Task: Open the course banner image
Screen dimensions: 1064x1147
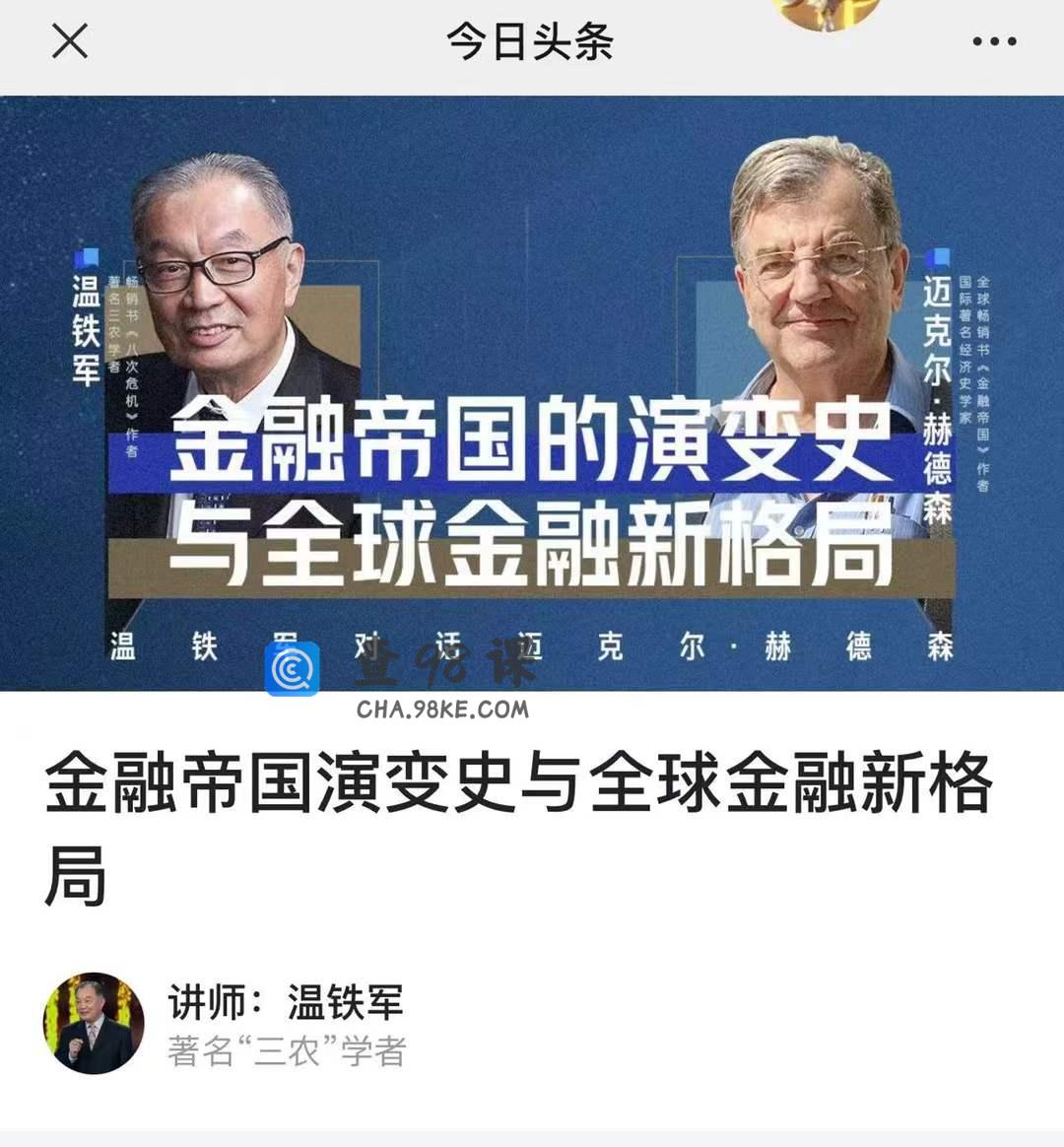Action: point(532,392)
